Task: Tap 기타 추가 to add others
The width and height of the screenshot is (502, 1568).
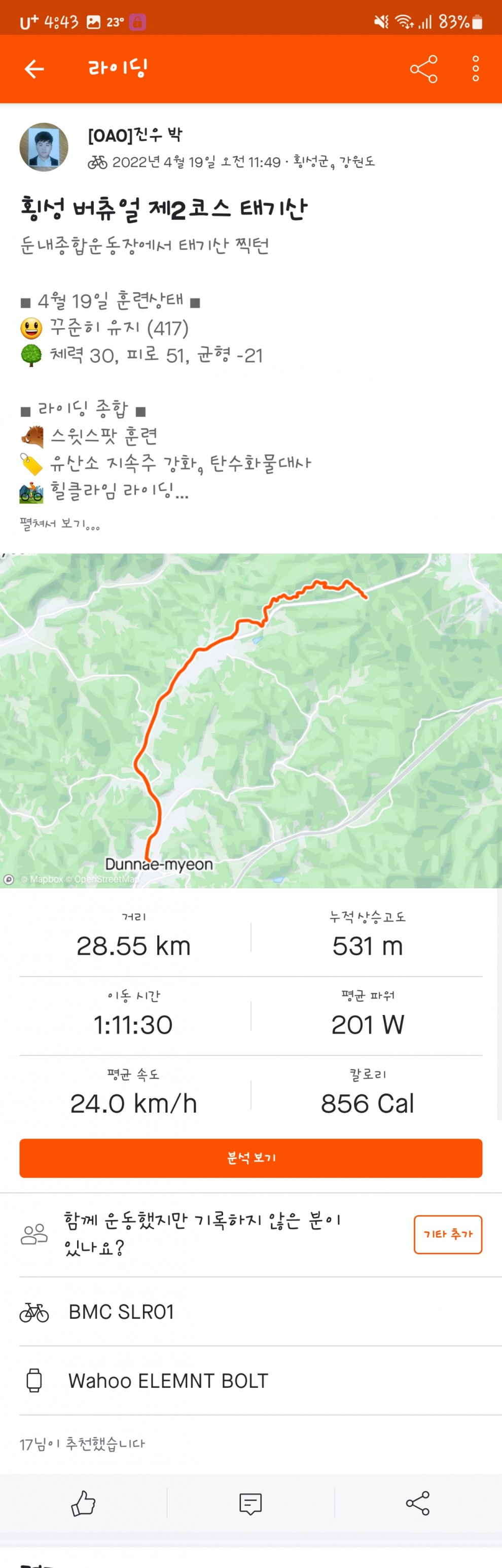Action: tap(448, 1234)
